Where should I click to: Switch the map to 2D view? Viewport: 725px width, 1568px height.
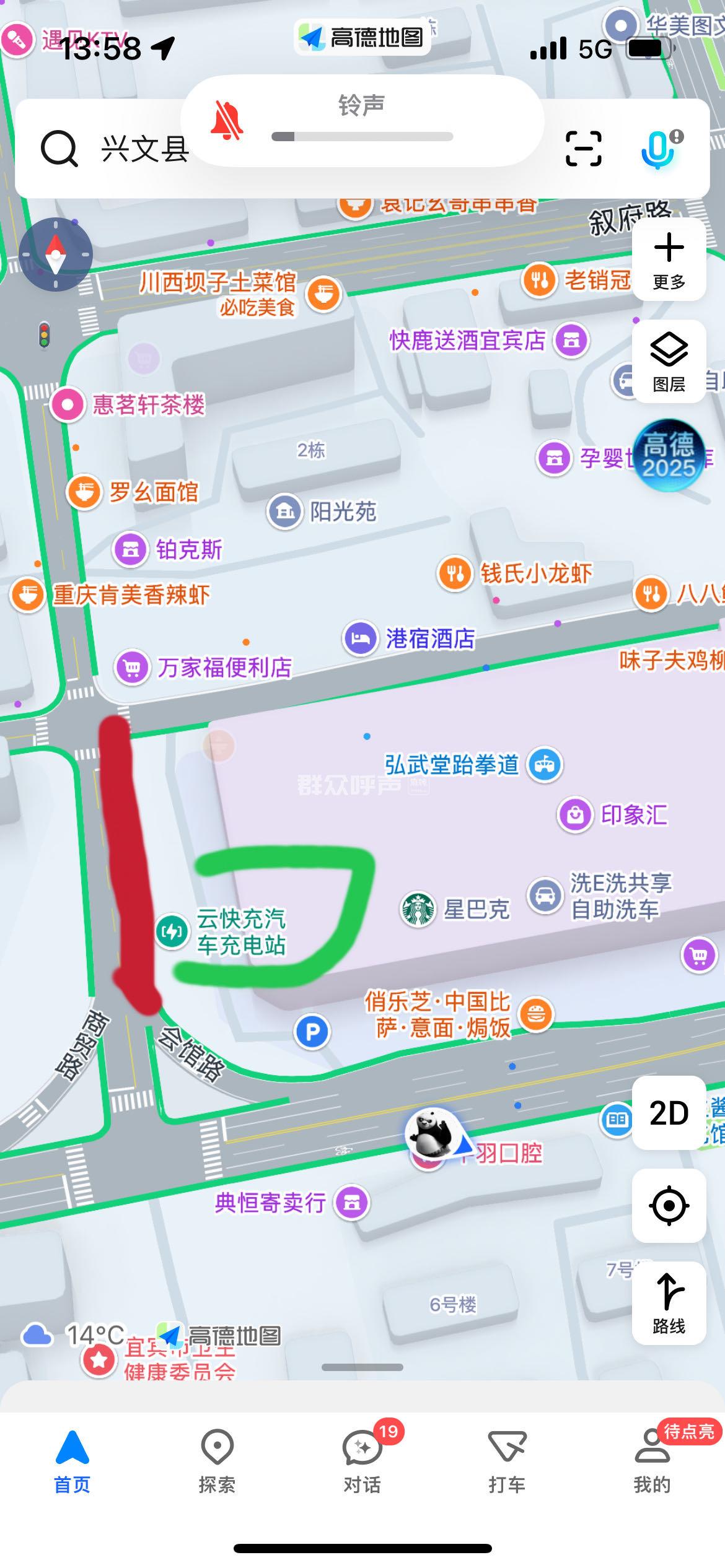click(x=669, y=1113)
